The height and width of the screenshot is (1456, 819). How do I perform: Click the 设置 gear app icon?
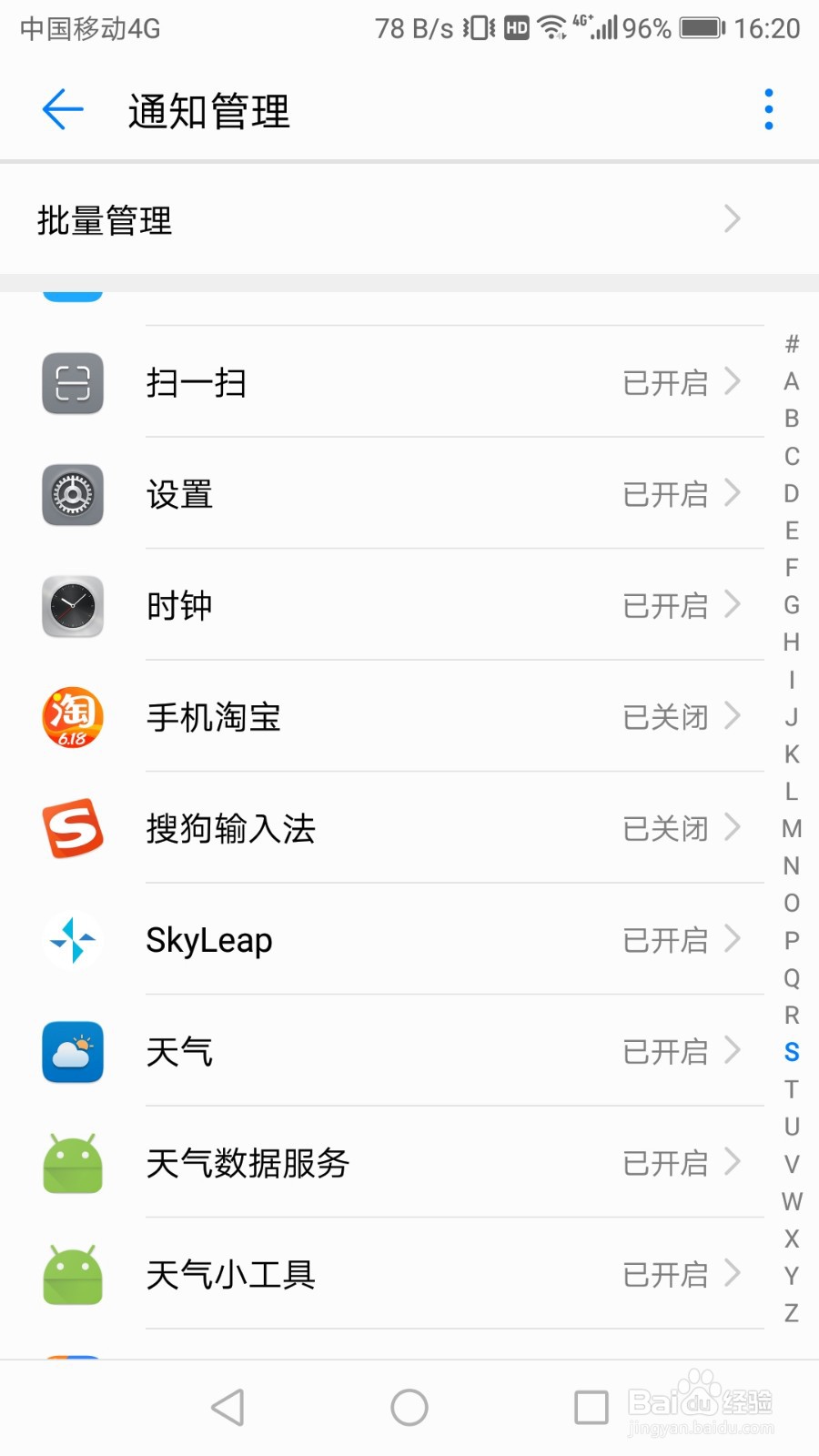[x=73, y=495]
